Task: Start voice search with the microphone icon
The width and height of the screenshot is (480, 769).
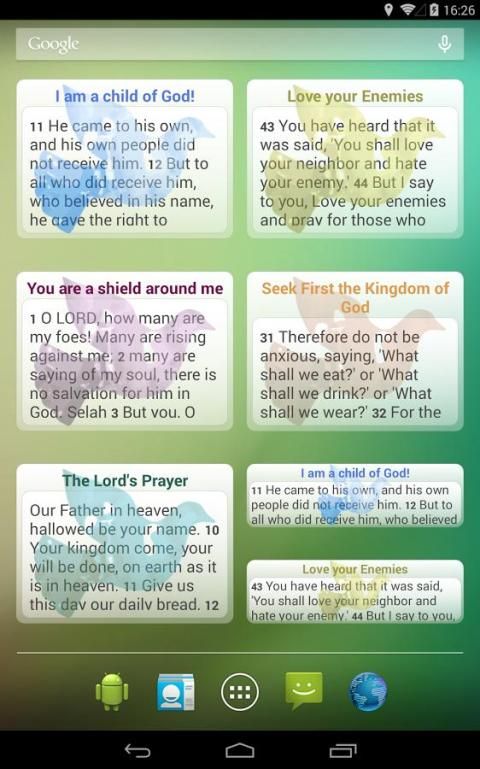Action: click(x=445, y=44)
